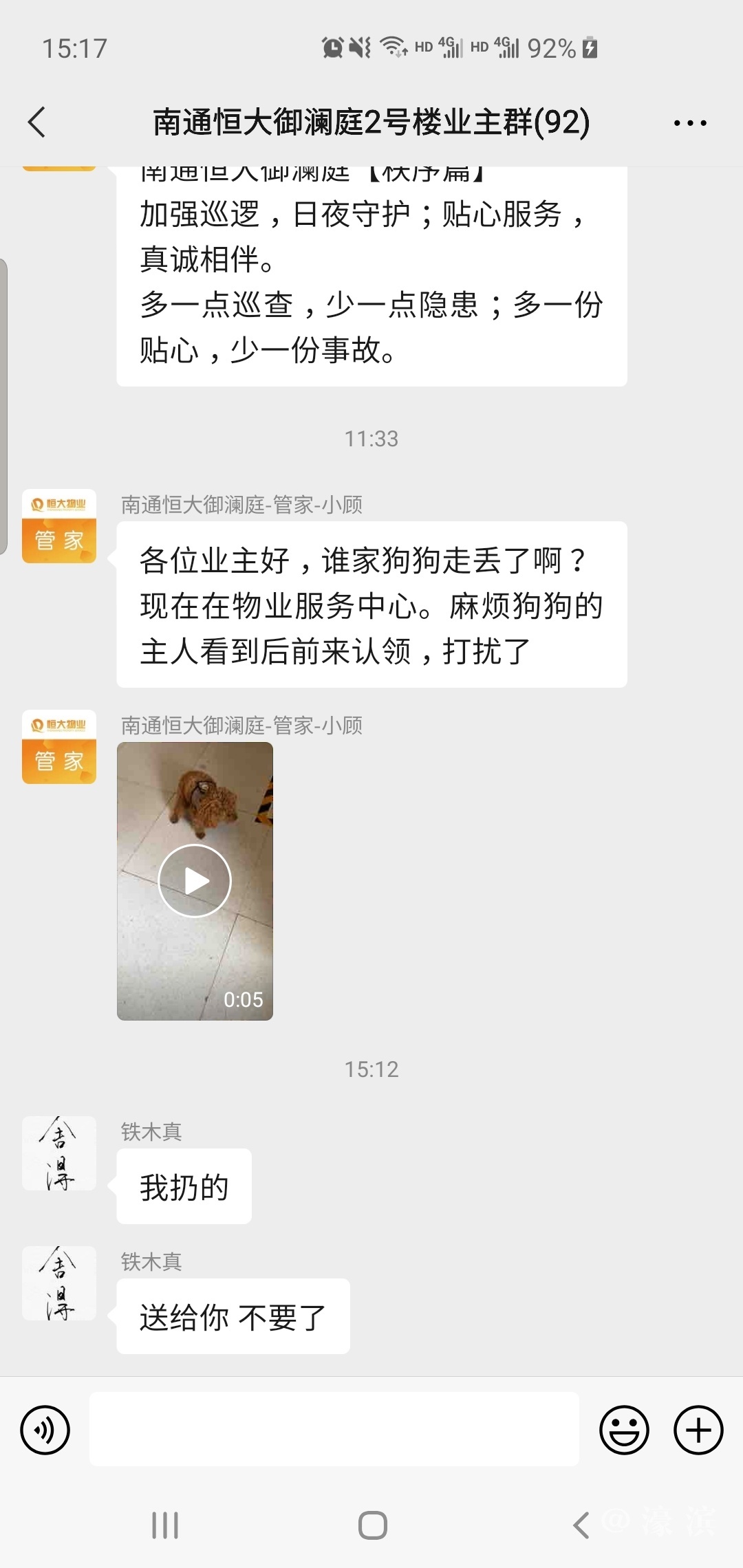Tap the system home button
The width and height of the screenshot is (743, 1568).
click(372, 1525)
